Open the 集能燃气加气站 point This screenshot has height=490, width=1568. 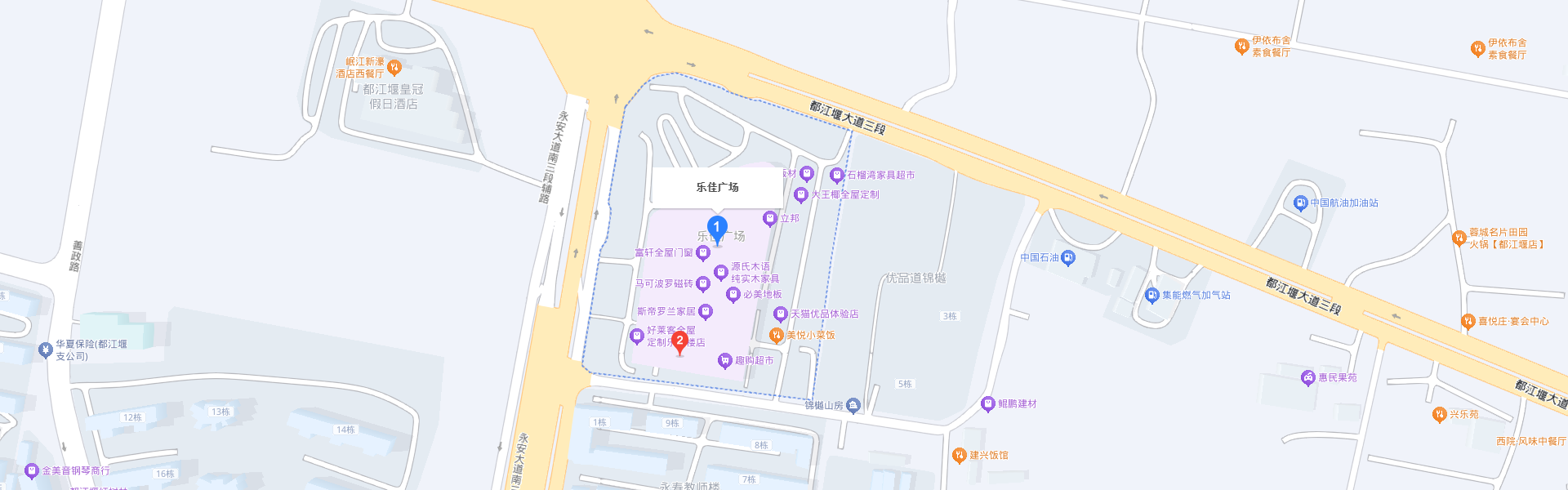coord(1152,295)
